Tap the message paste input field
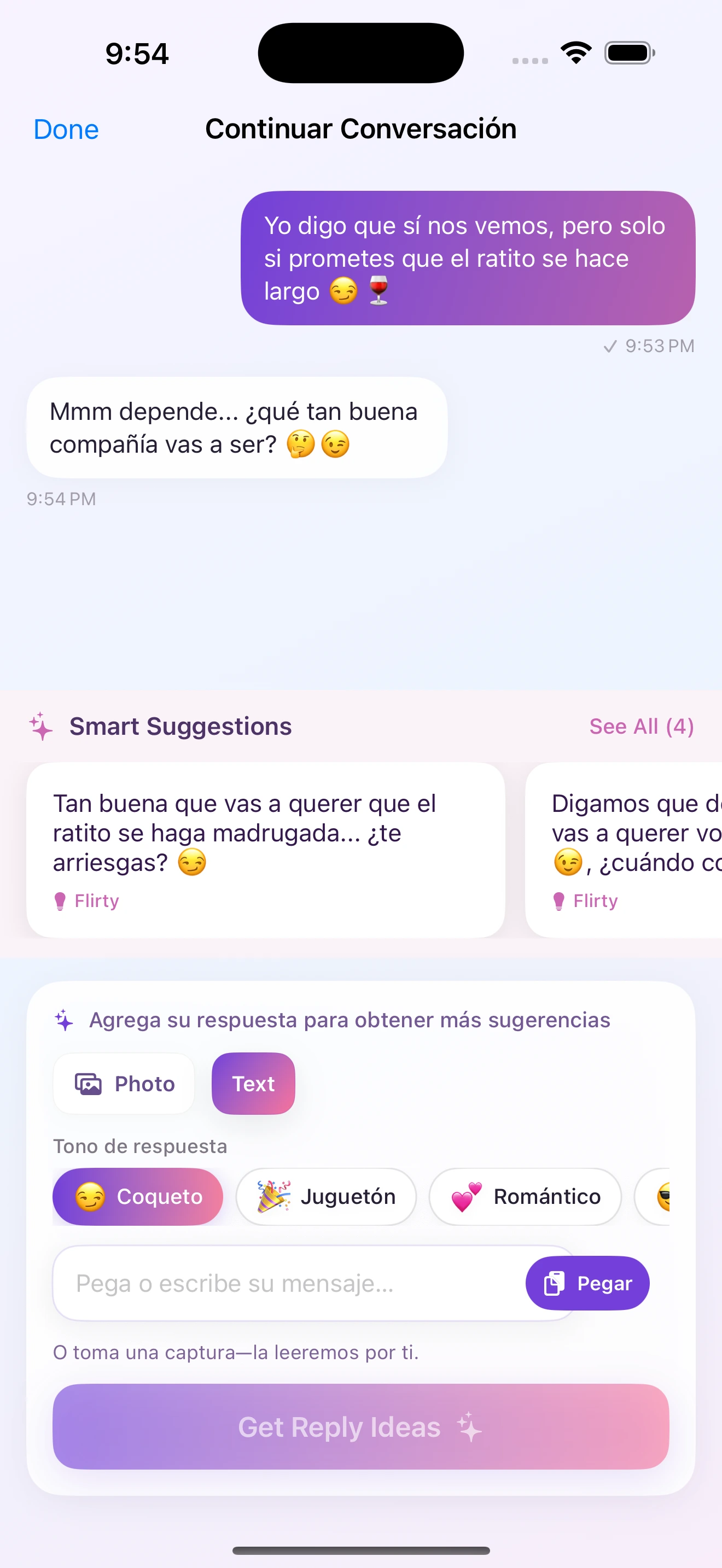722x1568 pixels. coord(274,1283)
